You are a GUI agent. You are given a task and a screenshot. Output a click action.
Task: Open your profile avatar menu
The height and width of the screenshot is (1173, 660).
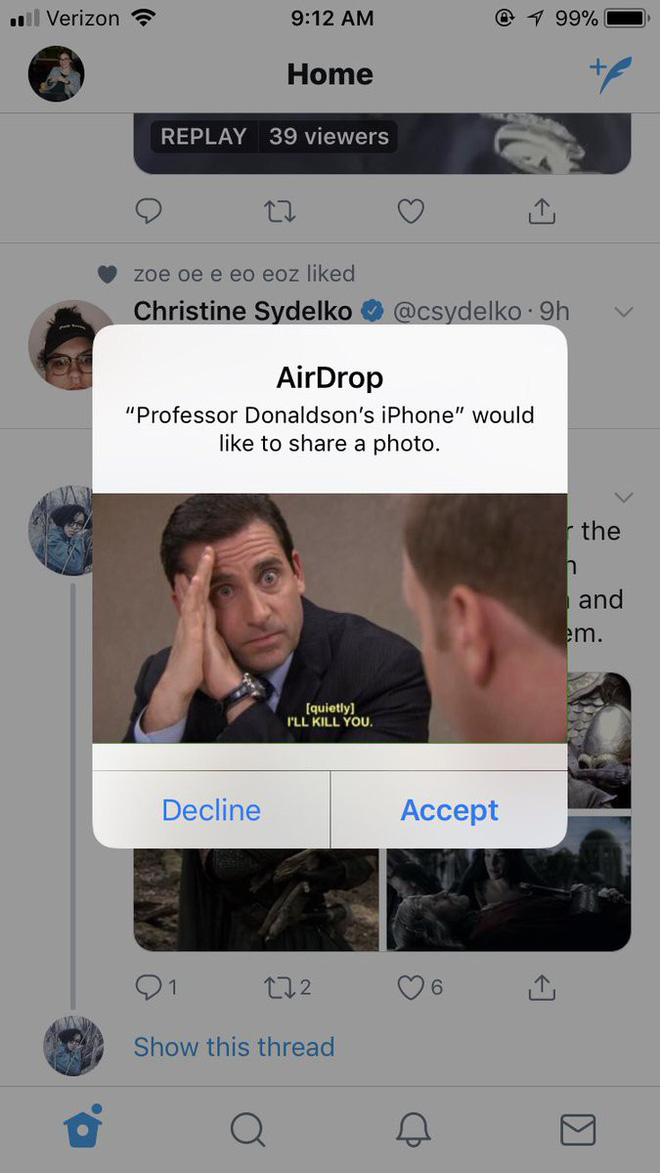pyautogui.click(x=56, y=74)
